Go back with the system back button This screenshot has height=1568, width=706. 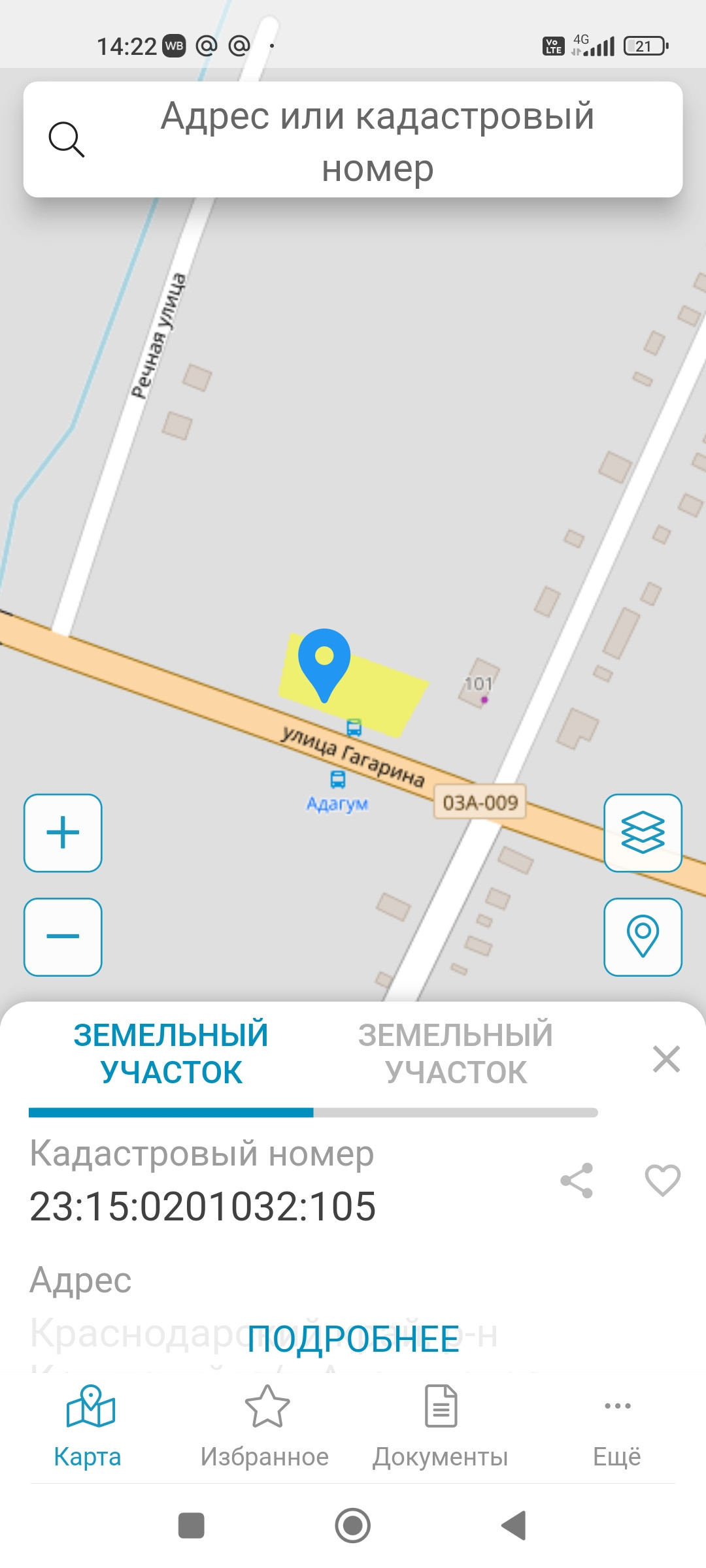[x=514, y=1526]
